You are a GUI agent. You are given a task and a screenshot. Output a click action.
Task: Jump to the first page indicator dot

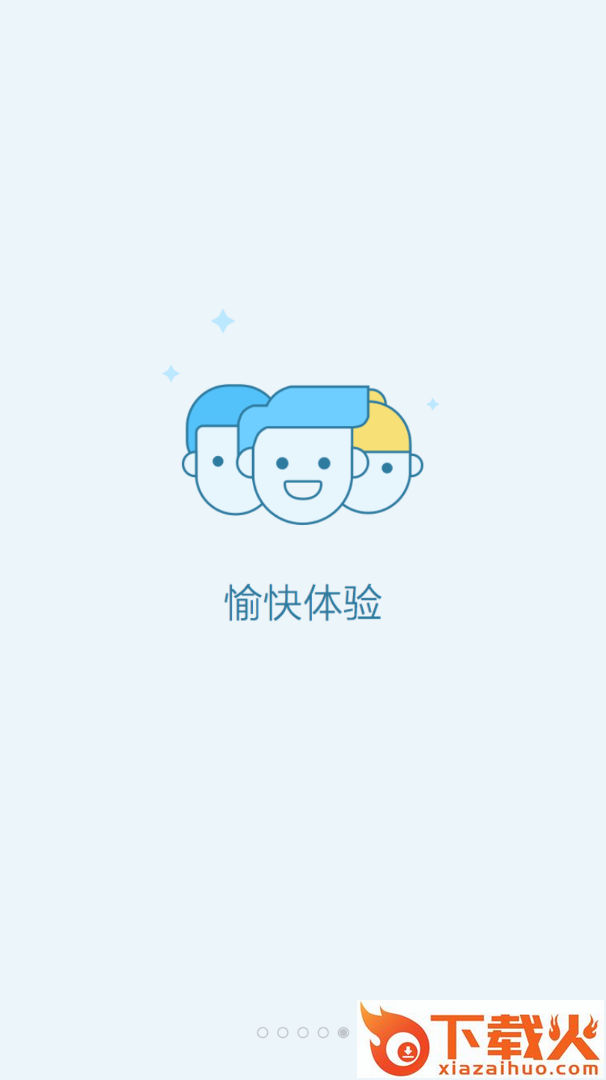262,1032
